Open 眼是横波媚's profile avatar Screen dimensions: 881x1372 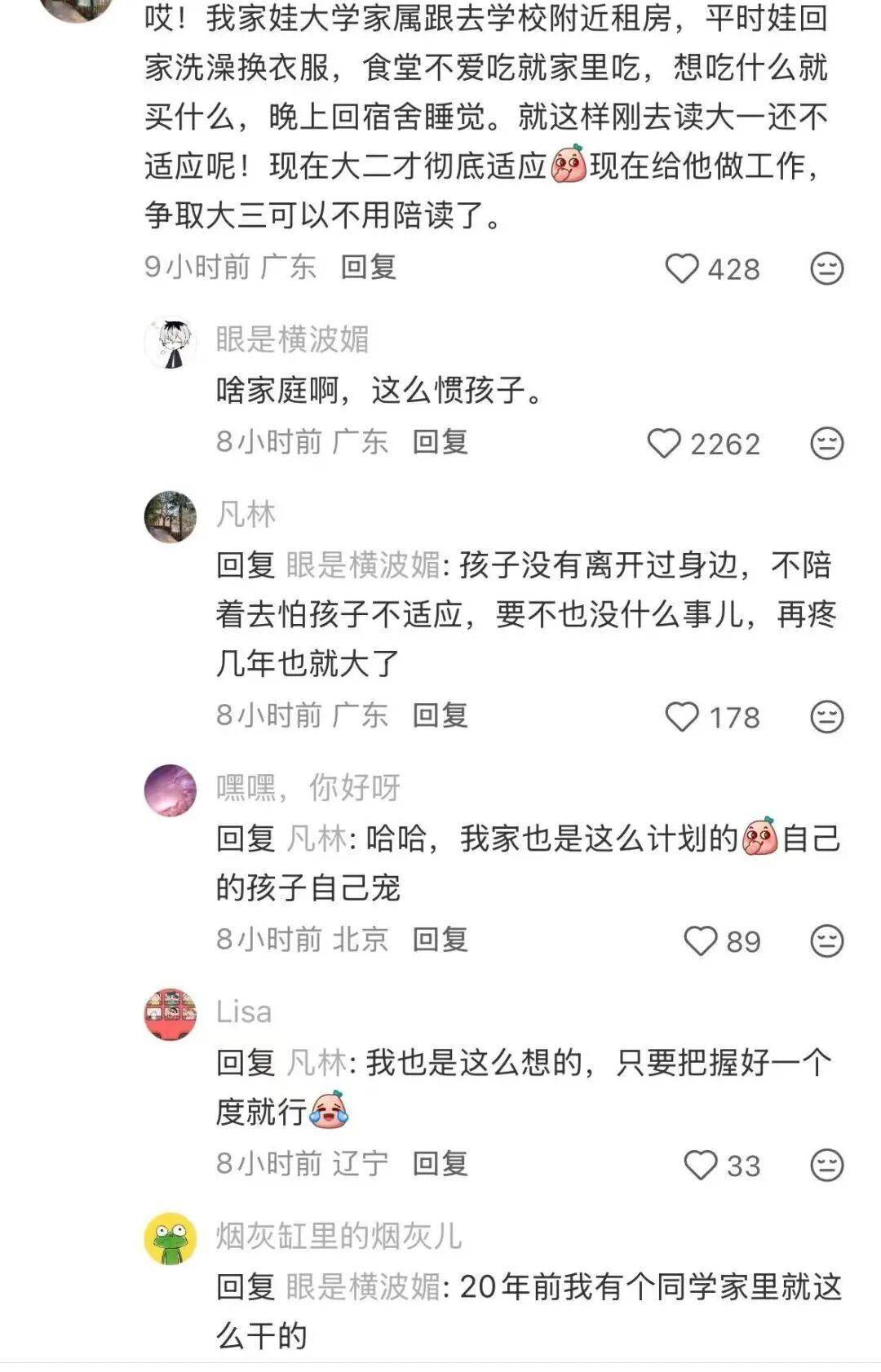click(x=170, y=343)
